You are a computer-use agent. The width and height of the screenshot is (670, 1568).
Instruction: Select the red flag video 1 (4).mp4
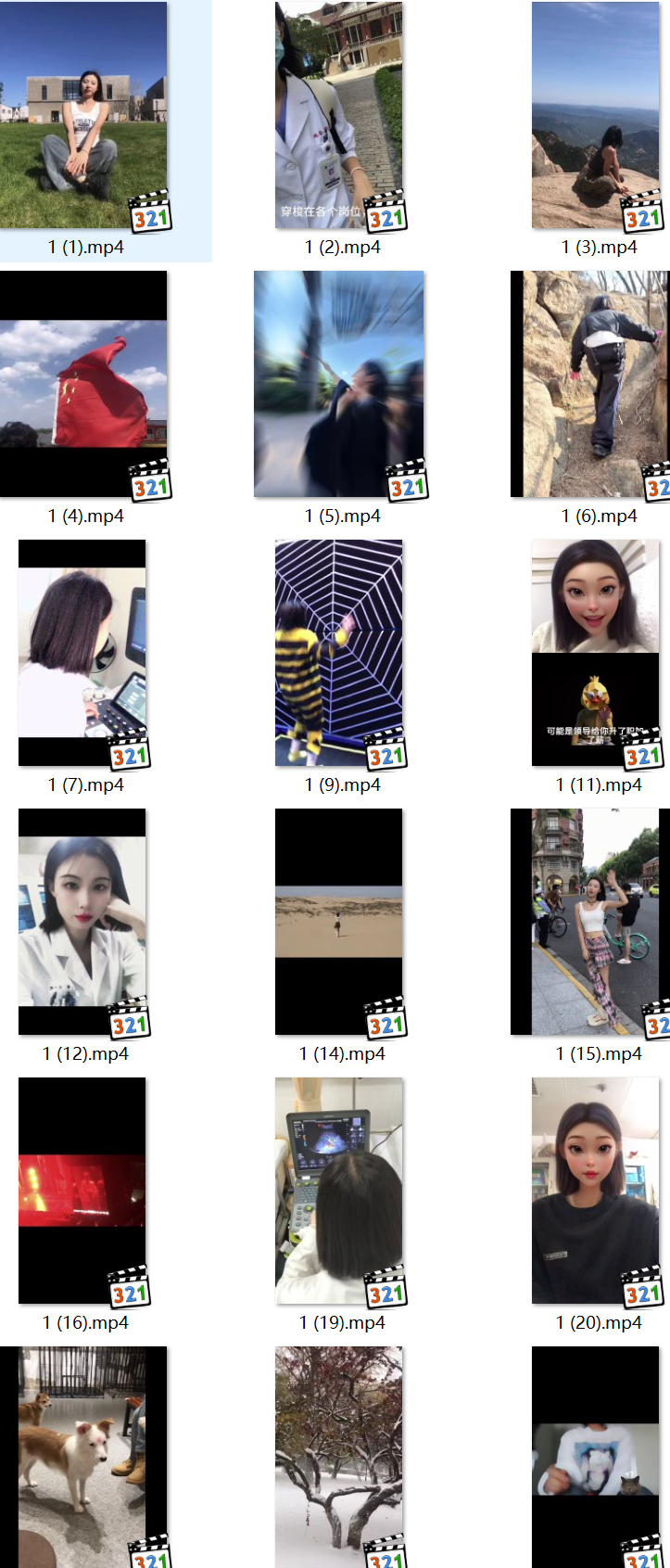(x=83, y=384)
